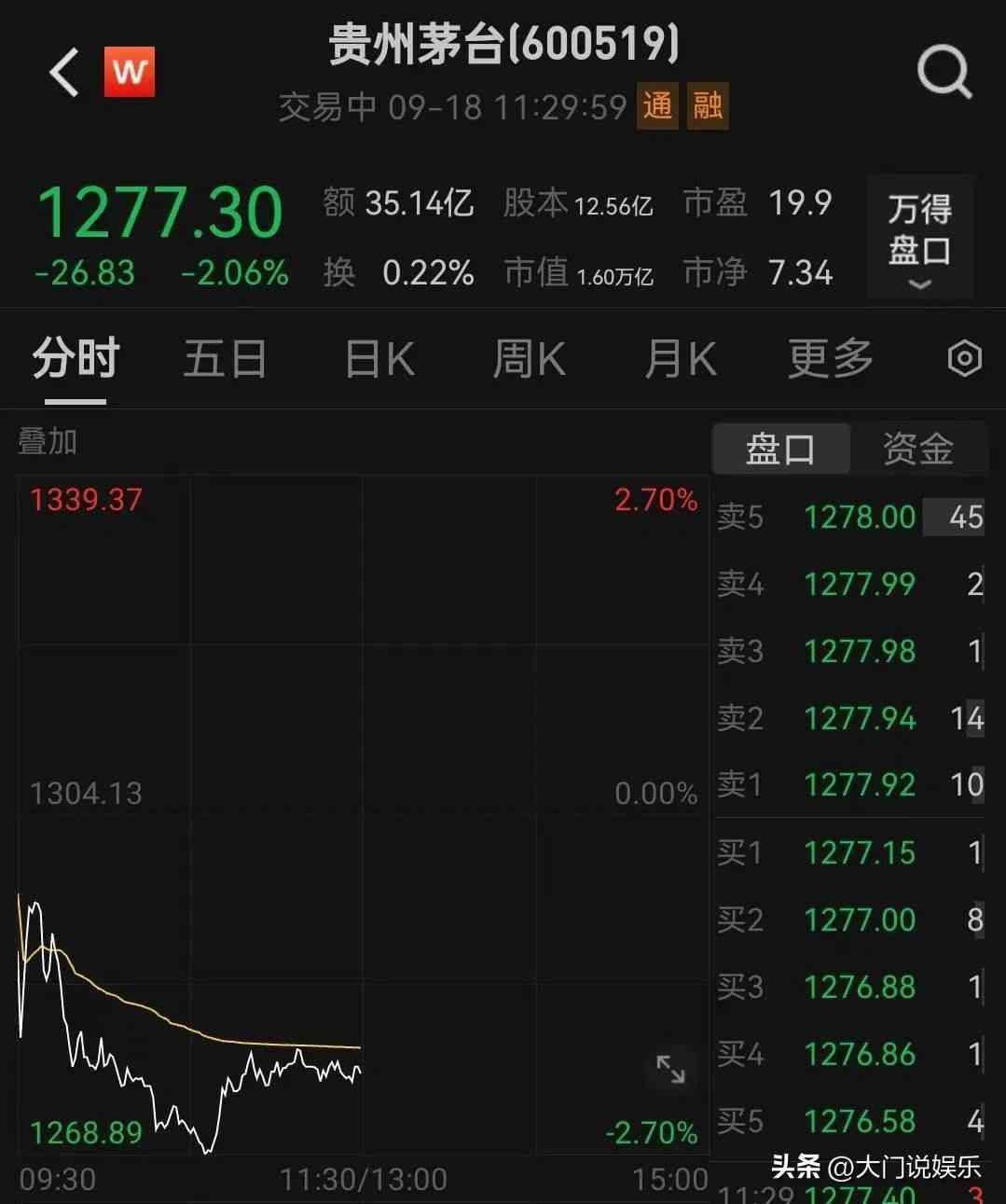Tap 叠加 to overlay a comparison

tap(48, 441)
